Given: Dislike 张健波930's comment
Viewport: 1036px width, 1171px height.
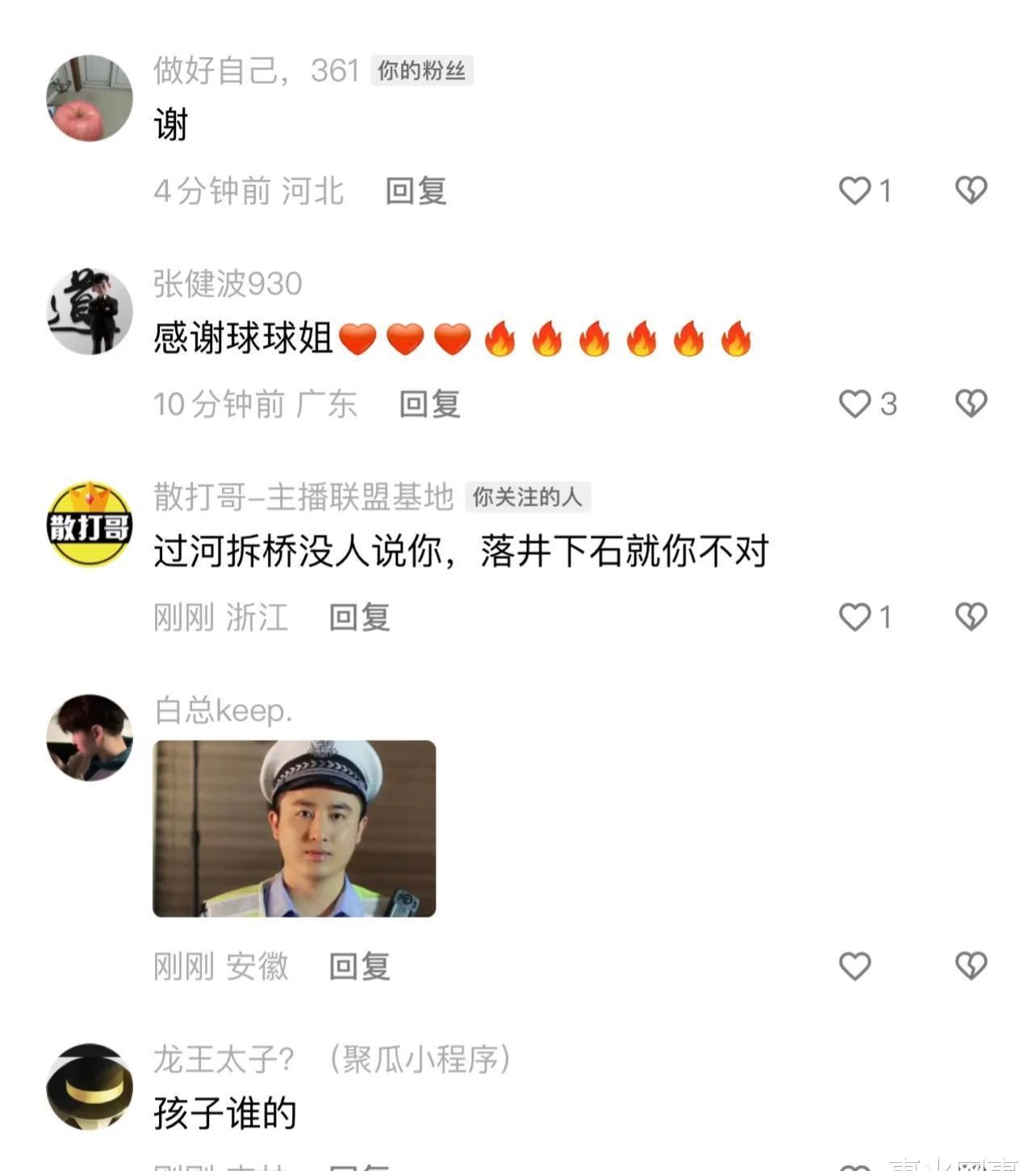Looking at the screenshot, I should [x=971, y=404].
